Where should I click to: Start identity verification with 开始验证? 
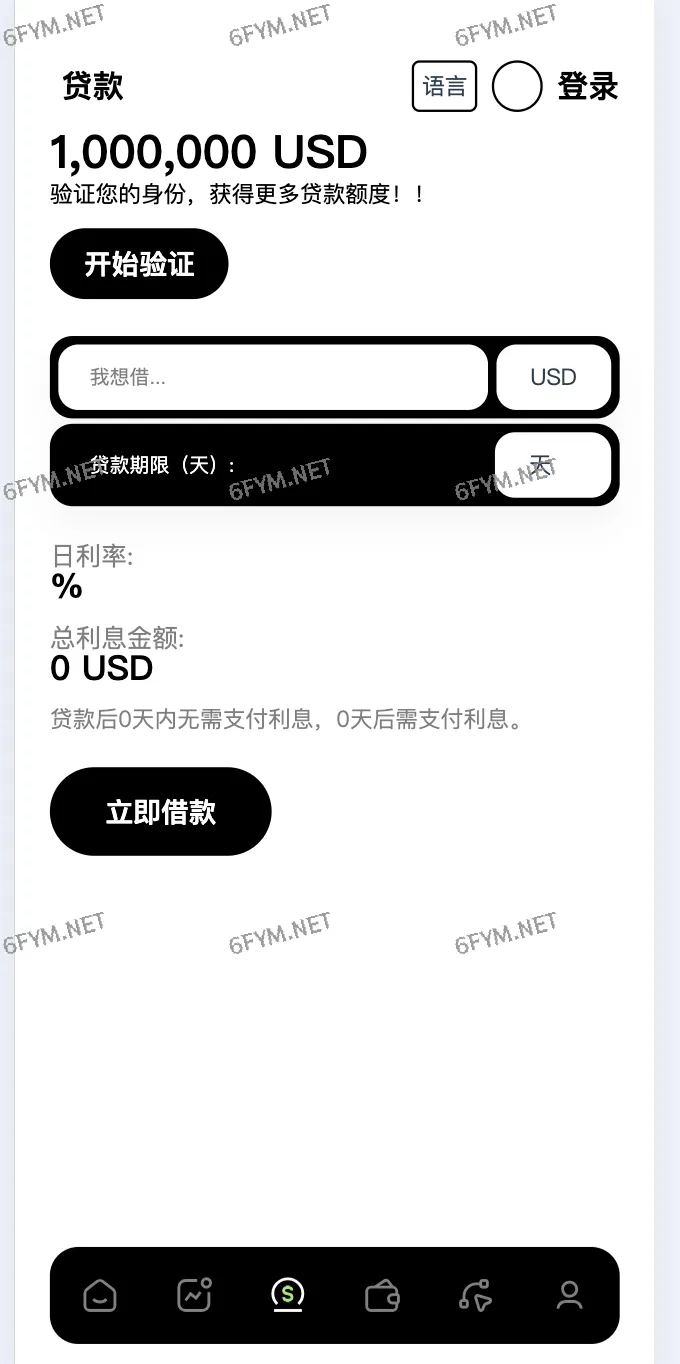(x=139, y=265)
